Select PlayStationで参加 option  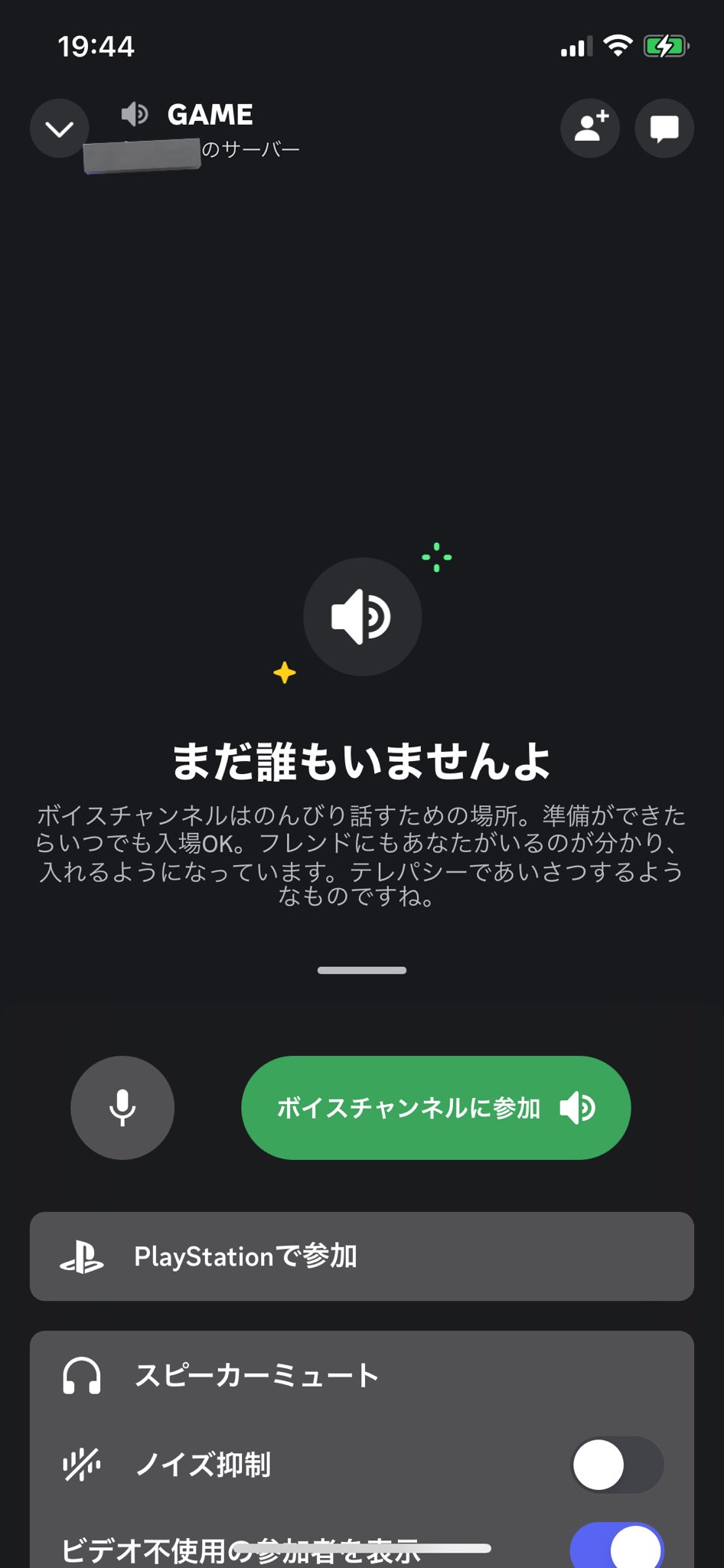(x=362, y=1256)
